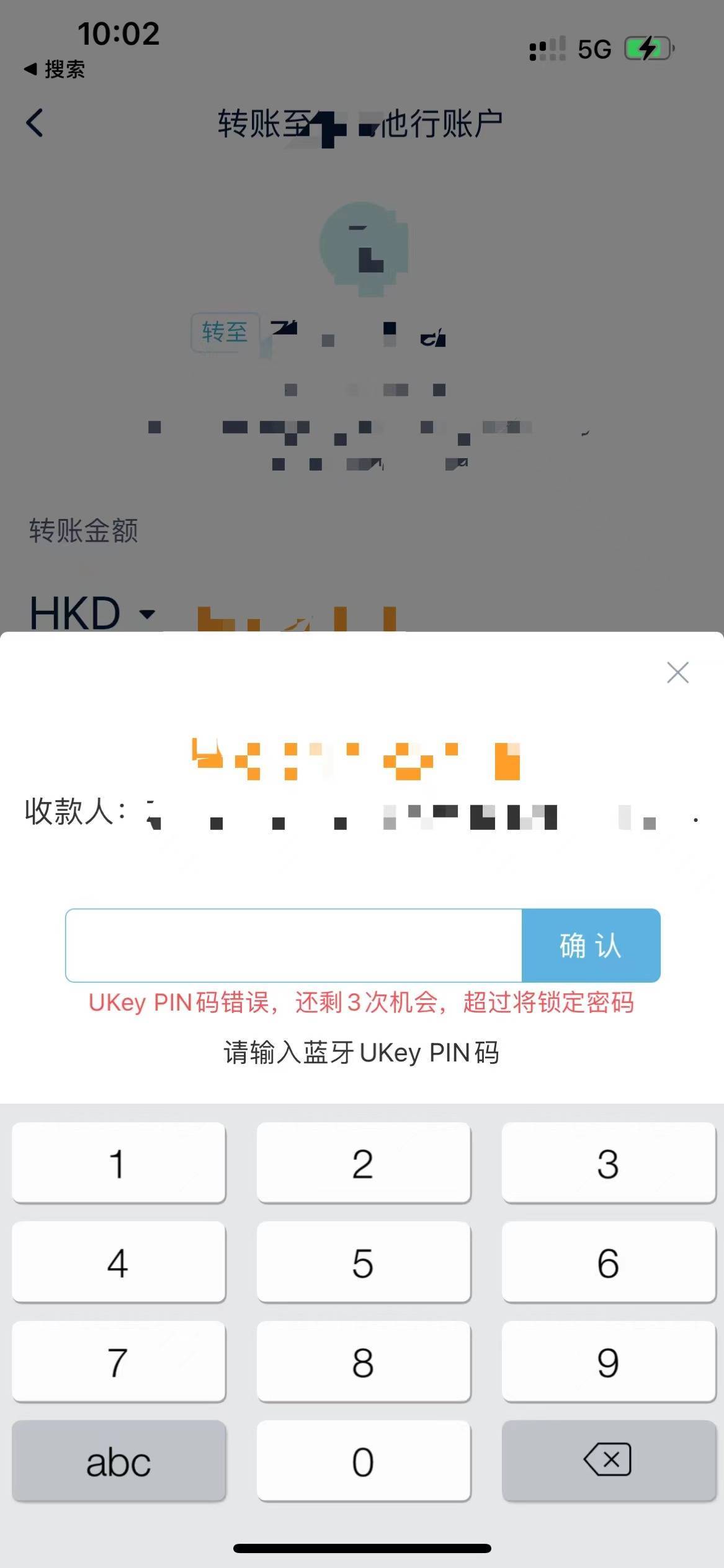Tap the 转至 tag label
Viewport: 724px width, 1568px height.
tap(225, 333)
